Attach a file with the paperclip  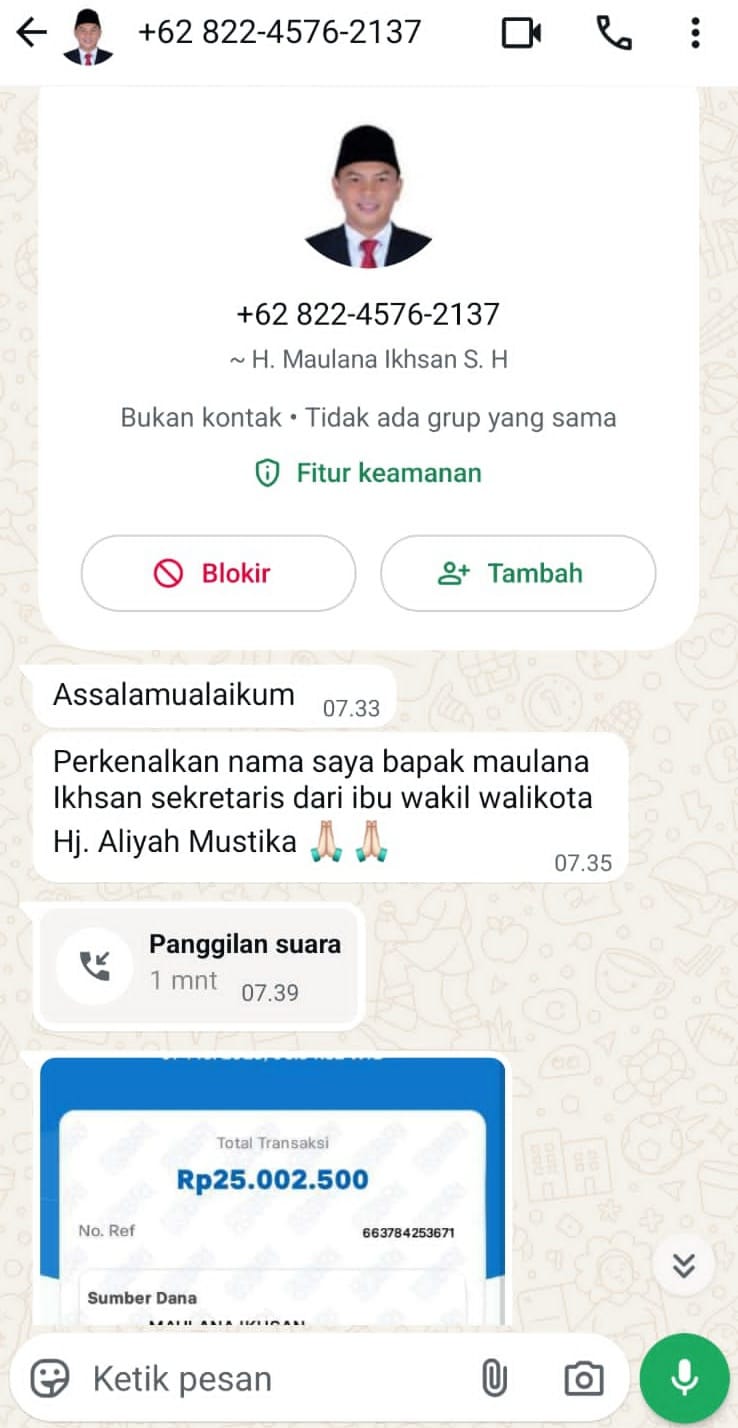tap(493, 1379)
